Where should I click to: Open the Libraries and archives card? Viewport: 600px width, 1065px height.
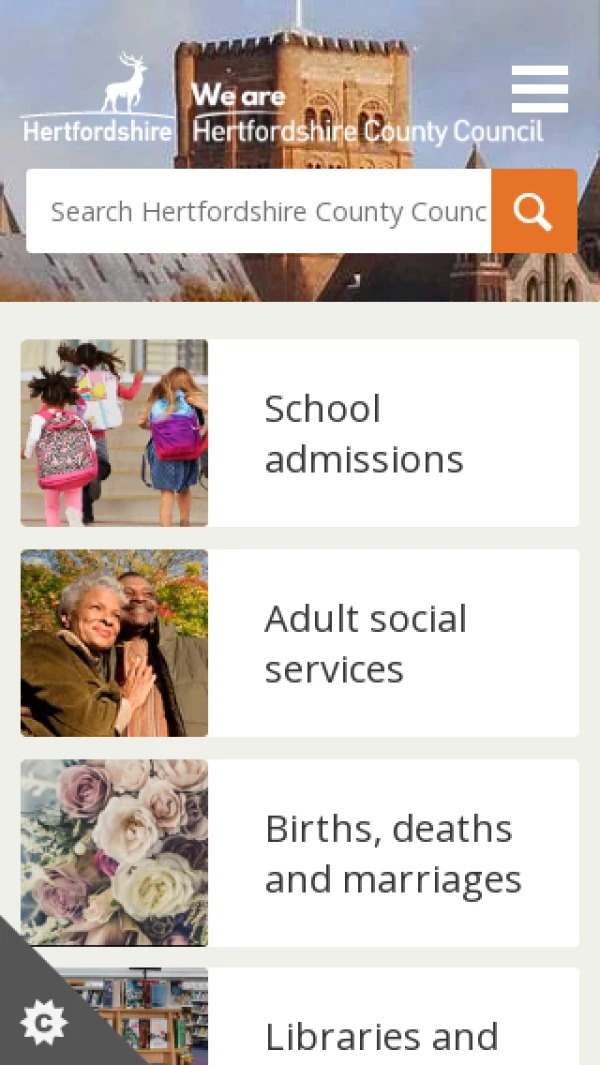coord(380,1030)
